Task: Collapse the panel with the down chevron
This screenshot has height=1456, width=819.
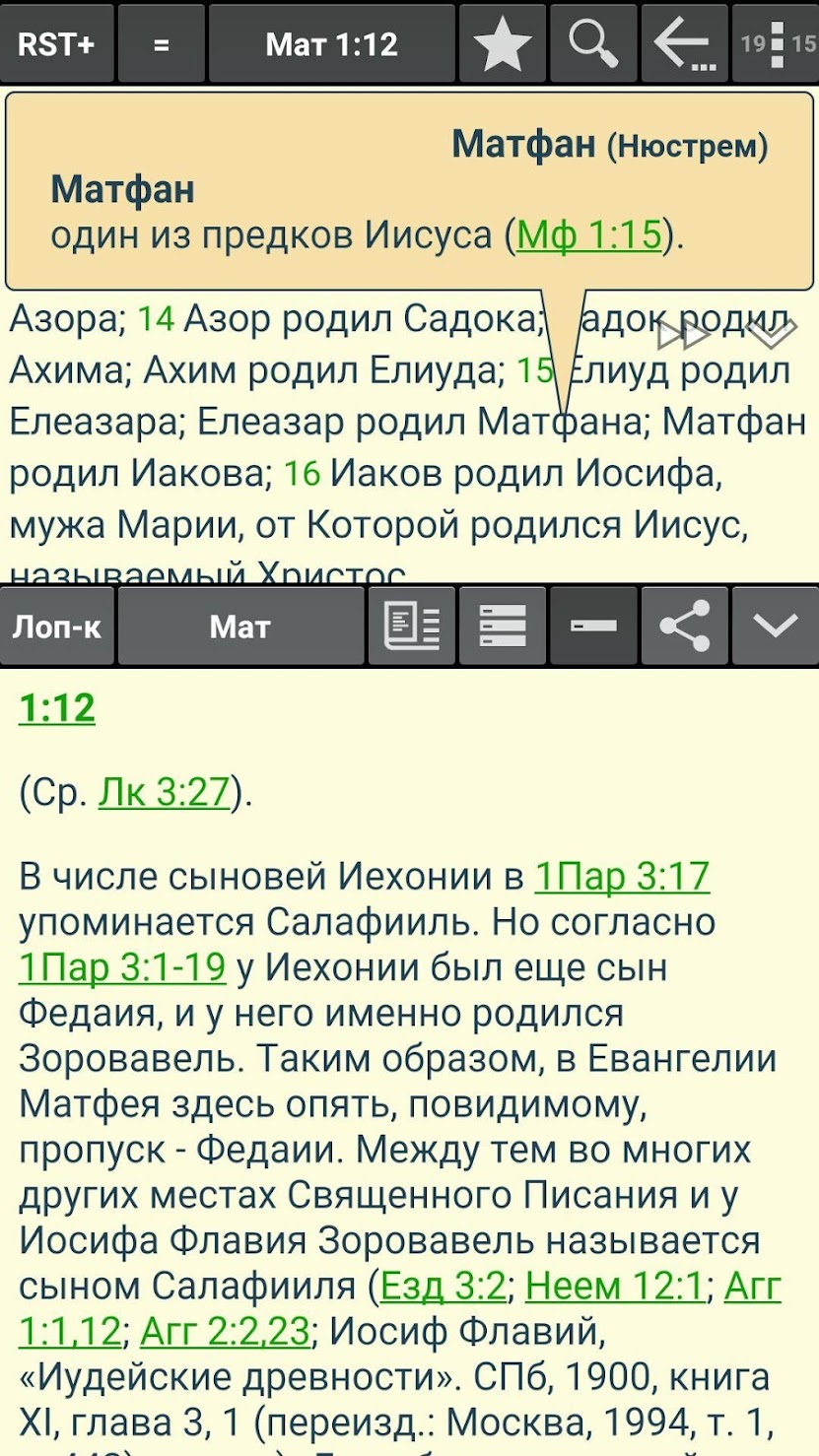Action: [x=776, y=627]
